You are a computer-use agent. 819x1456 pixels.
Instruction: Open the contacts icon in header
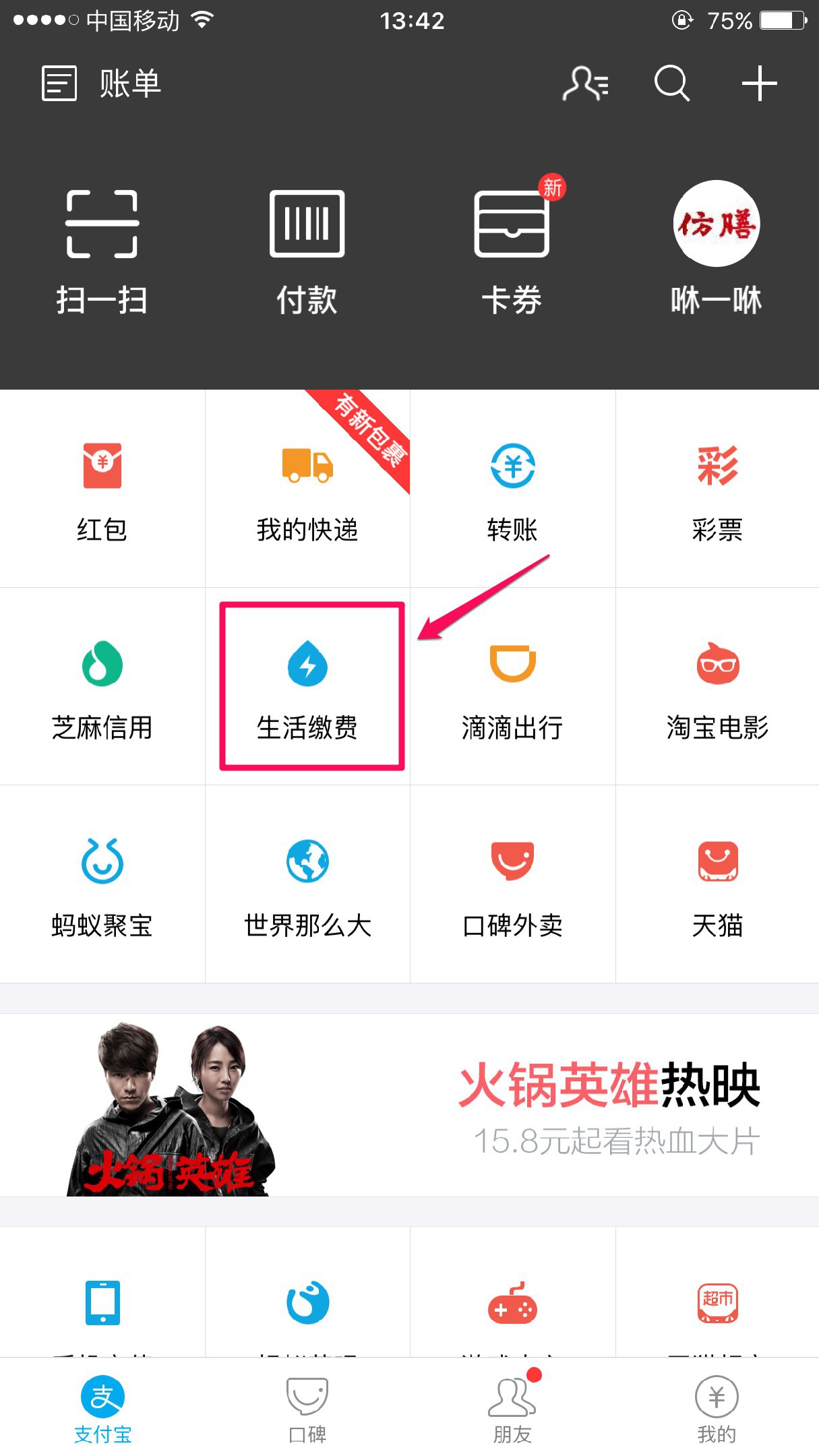(585, 84)
